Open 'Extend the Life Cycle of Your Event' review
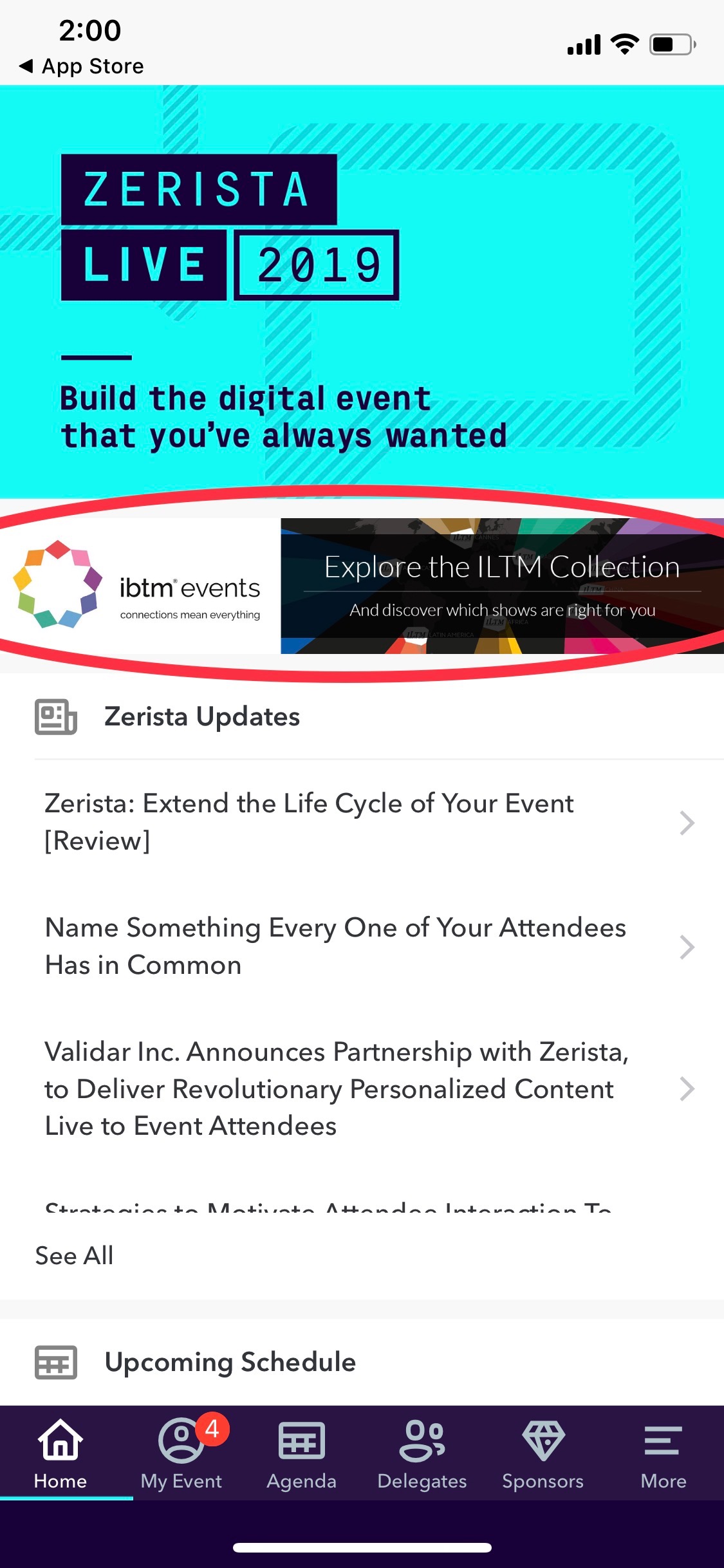The image size is (724, 1568). tap(362, 822)
